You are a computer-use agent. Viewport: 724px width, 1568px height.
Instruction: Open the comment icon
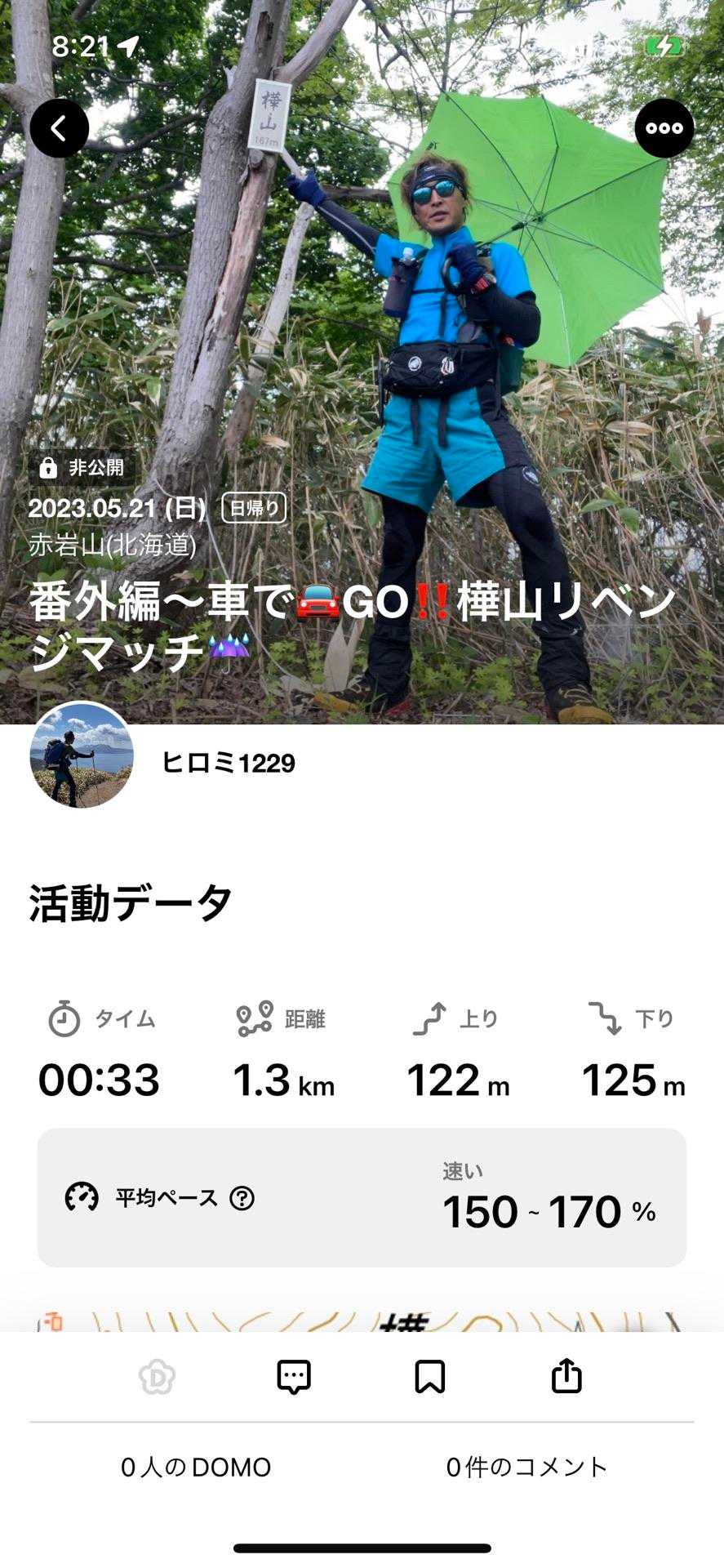[x=294, y=1377]
